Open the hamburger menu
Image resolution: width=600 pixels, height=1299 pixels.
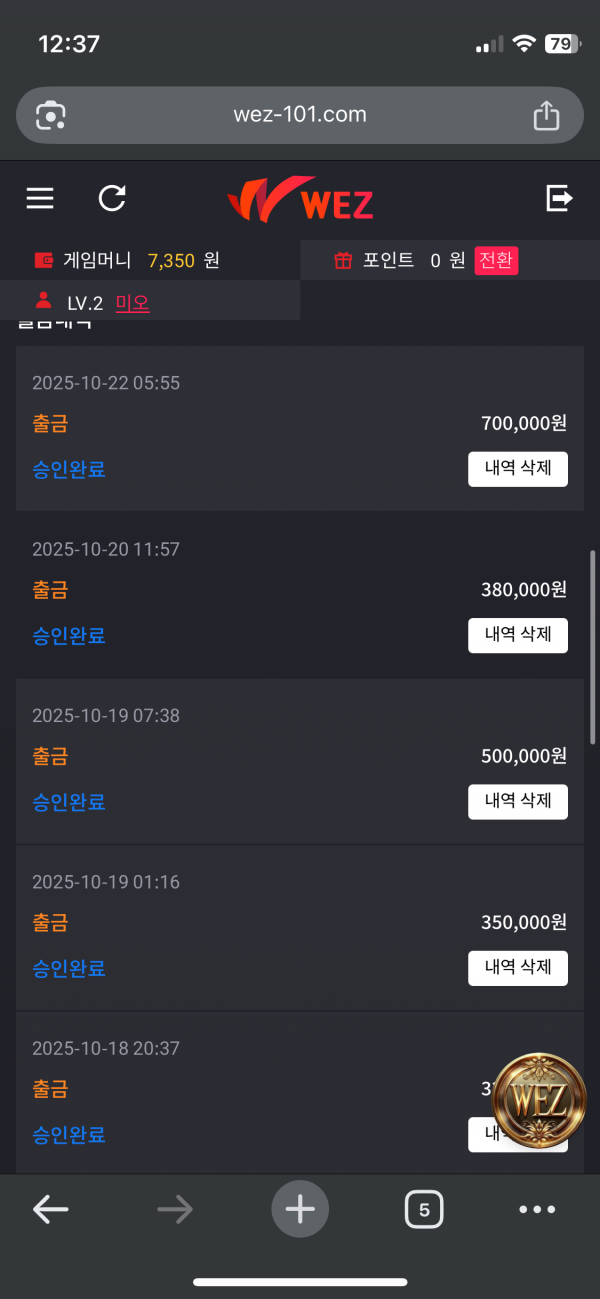pyautogui.click(x=40, y=198)
